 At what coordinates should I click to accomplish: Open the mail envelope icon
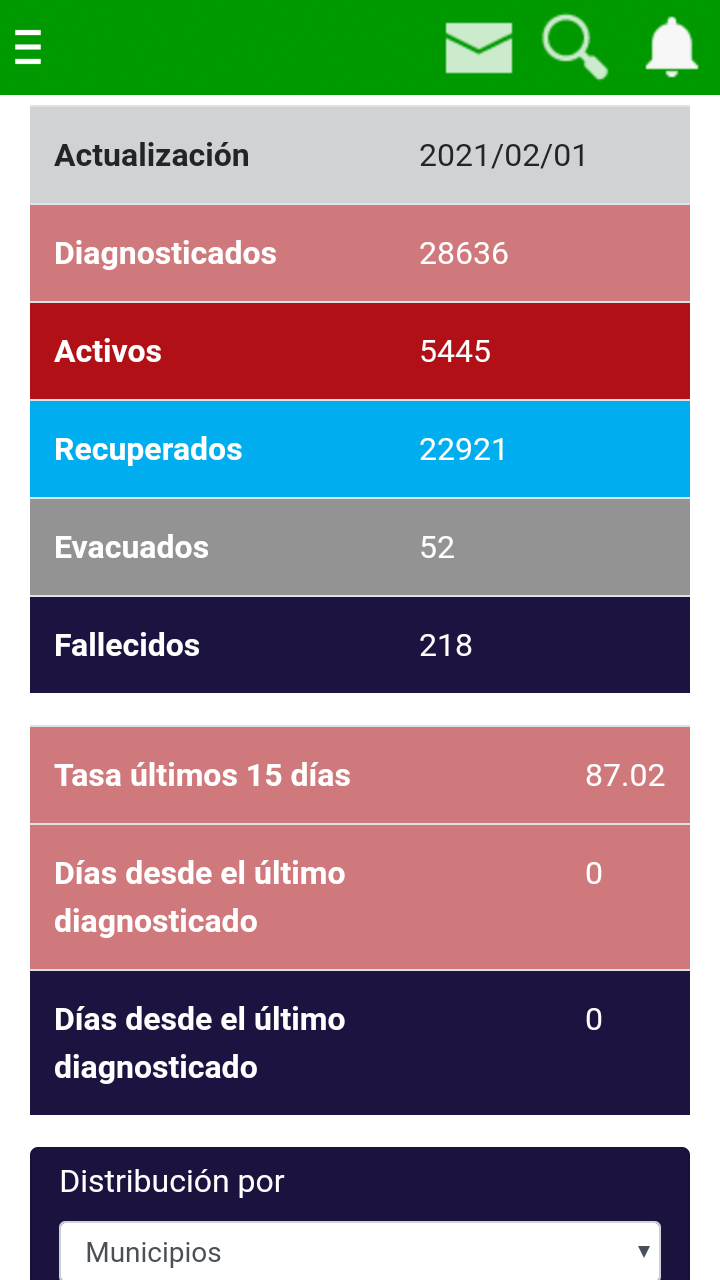point(479,48)
